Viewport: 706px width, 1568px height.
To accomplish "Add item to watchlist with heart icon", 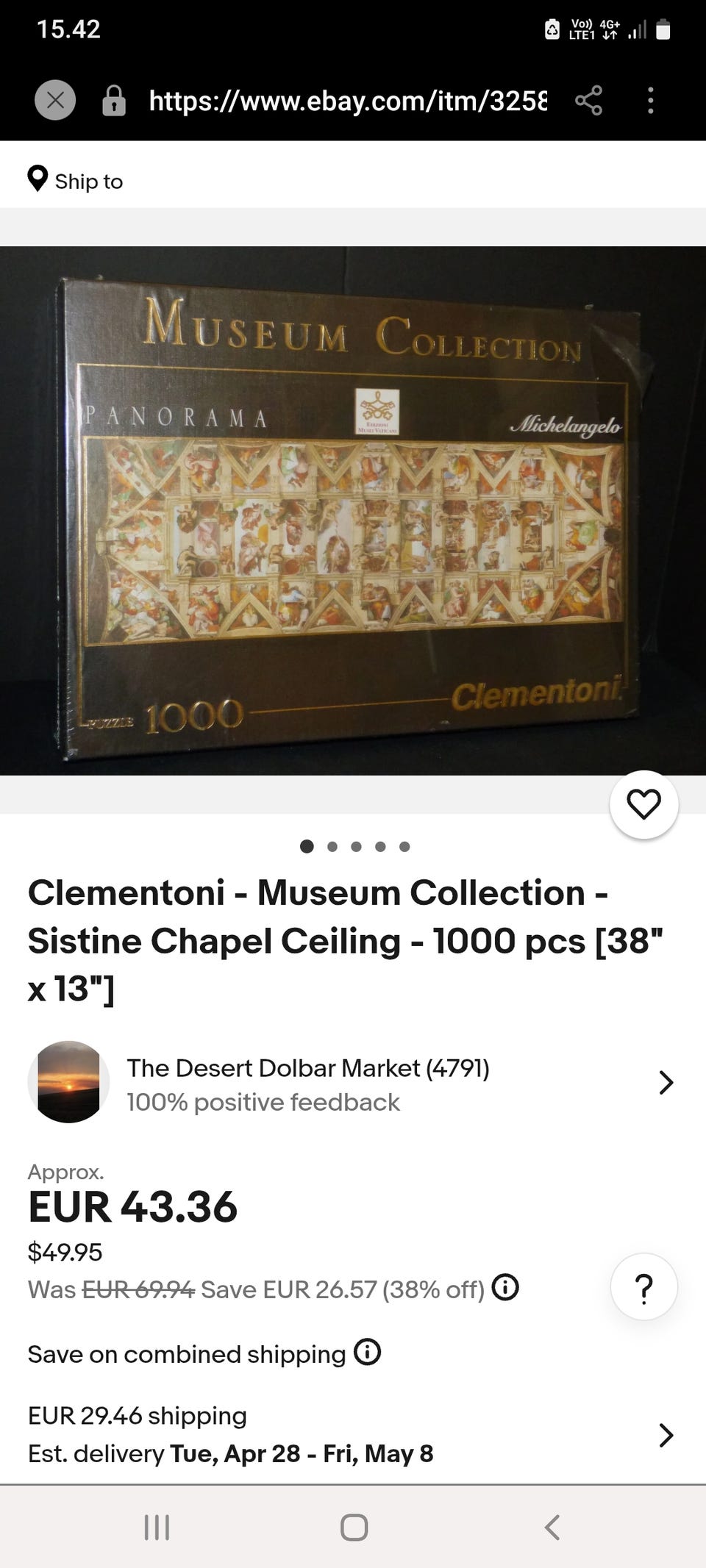I will (643, 804).
